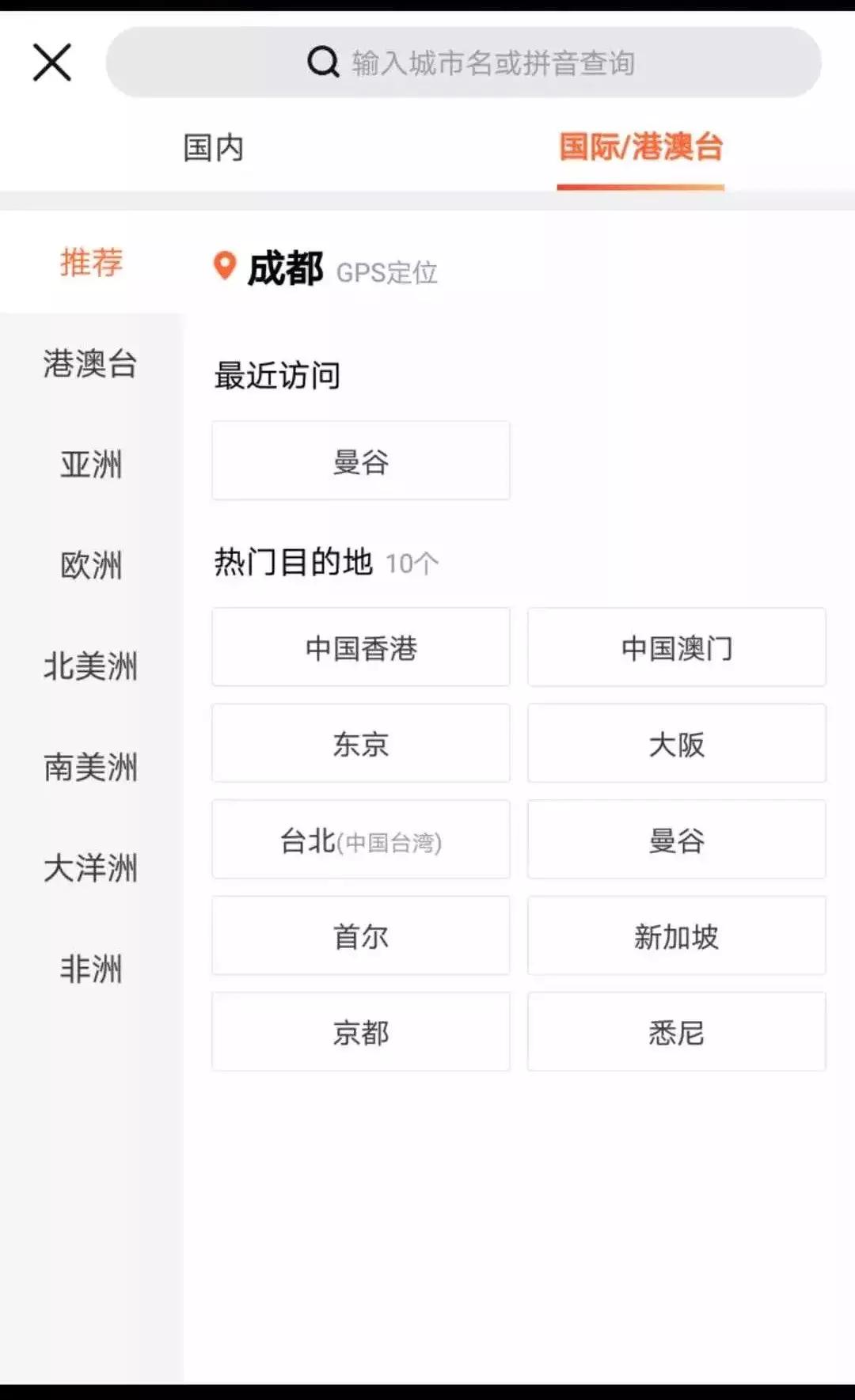
Task: Open the 非洲 category
Action: [91, 969]
